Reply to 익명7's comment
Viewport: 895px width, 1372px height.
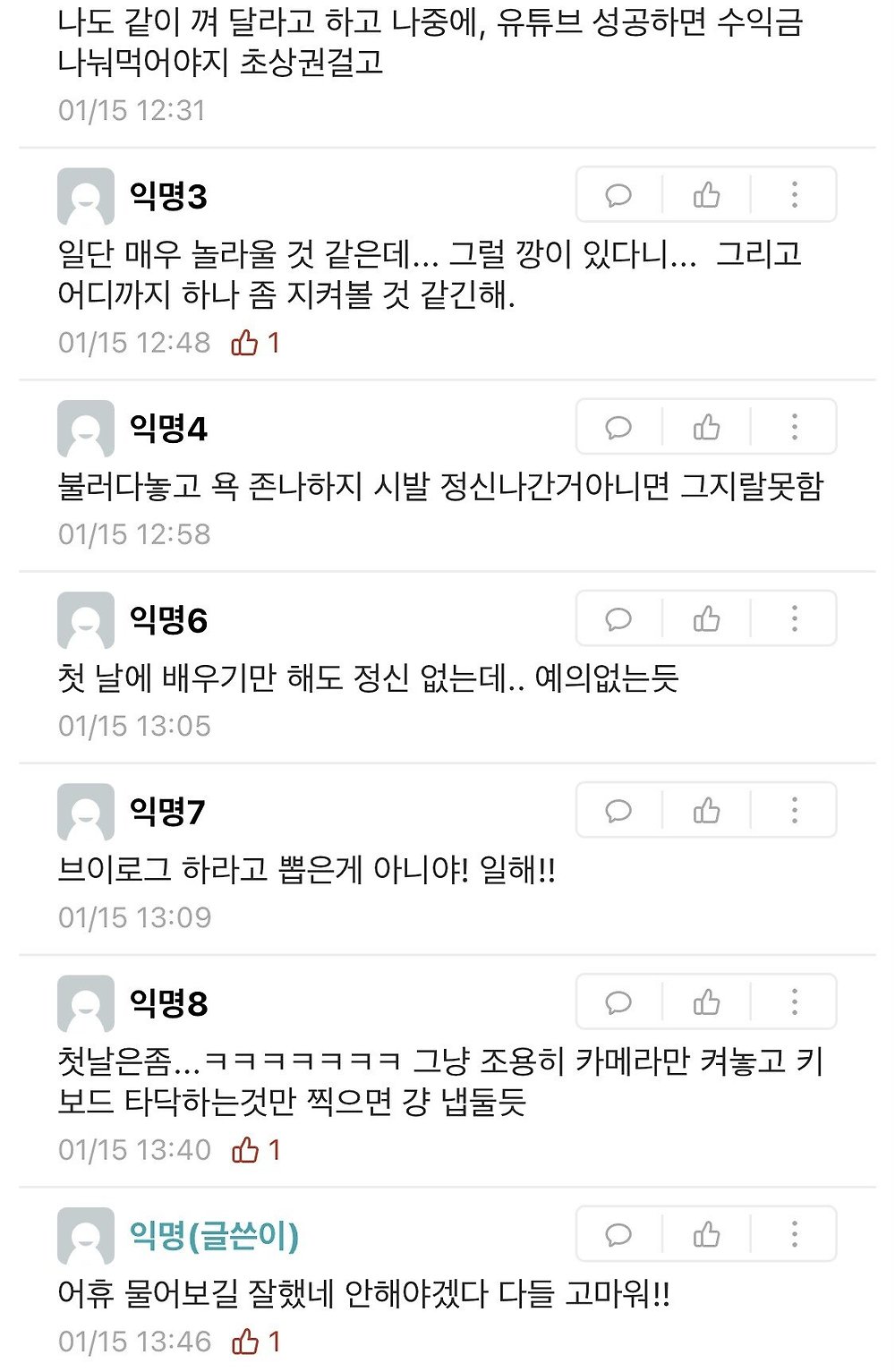(x=618, y=811)
